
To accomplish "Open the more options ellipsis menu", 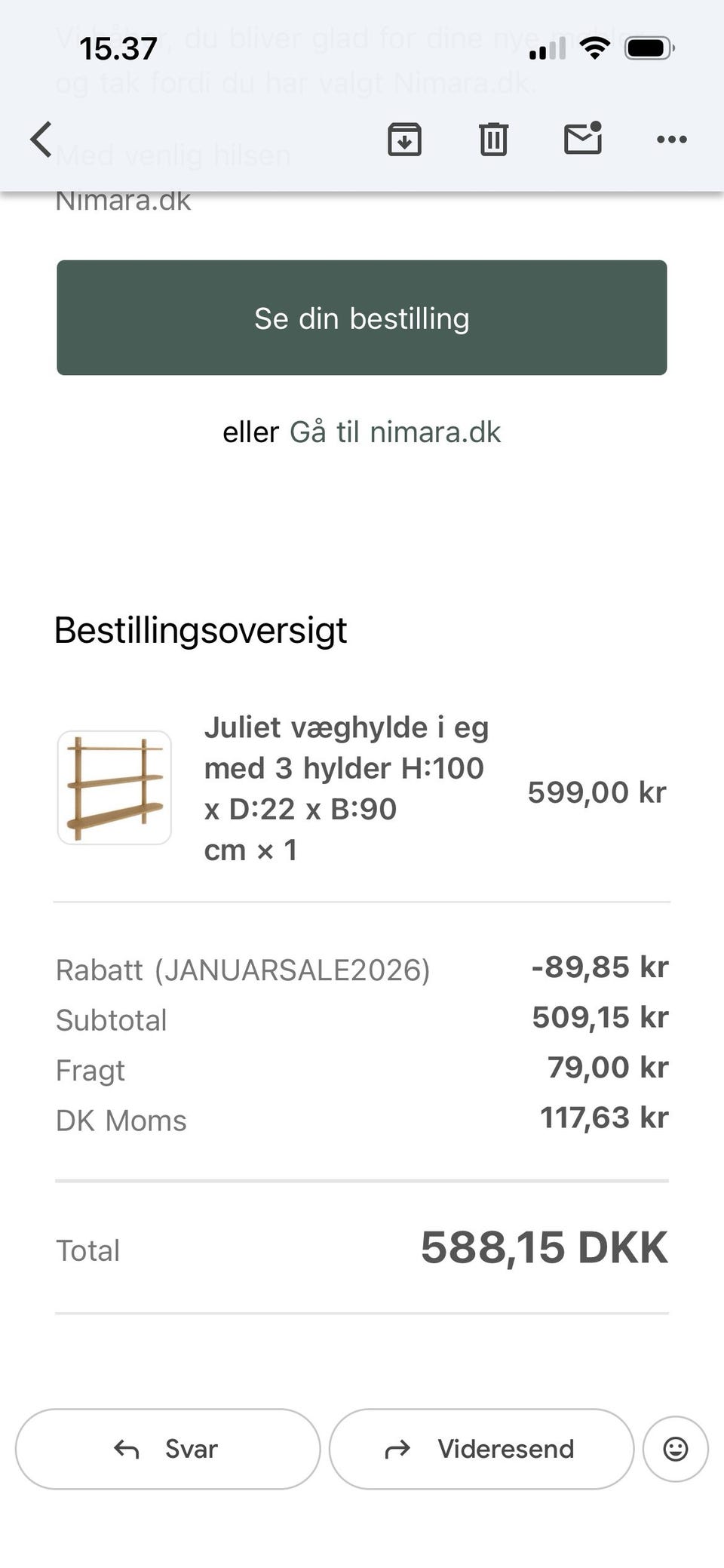I will pyautogui.click(x=671, y=139).
